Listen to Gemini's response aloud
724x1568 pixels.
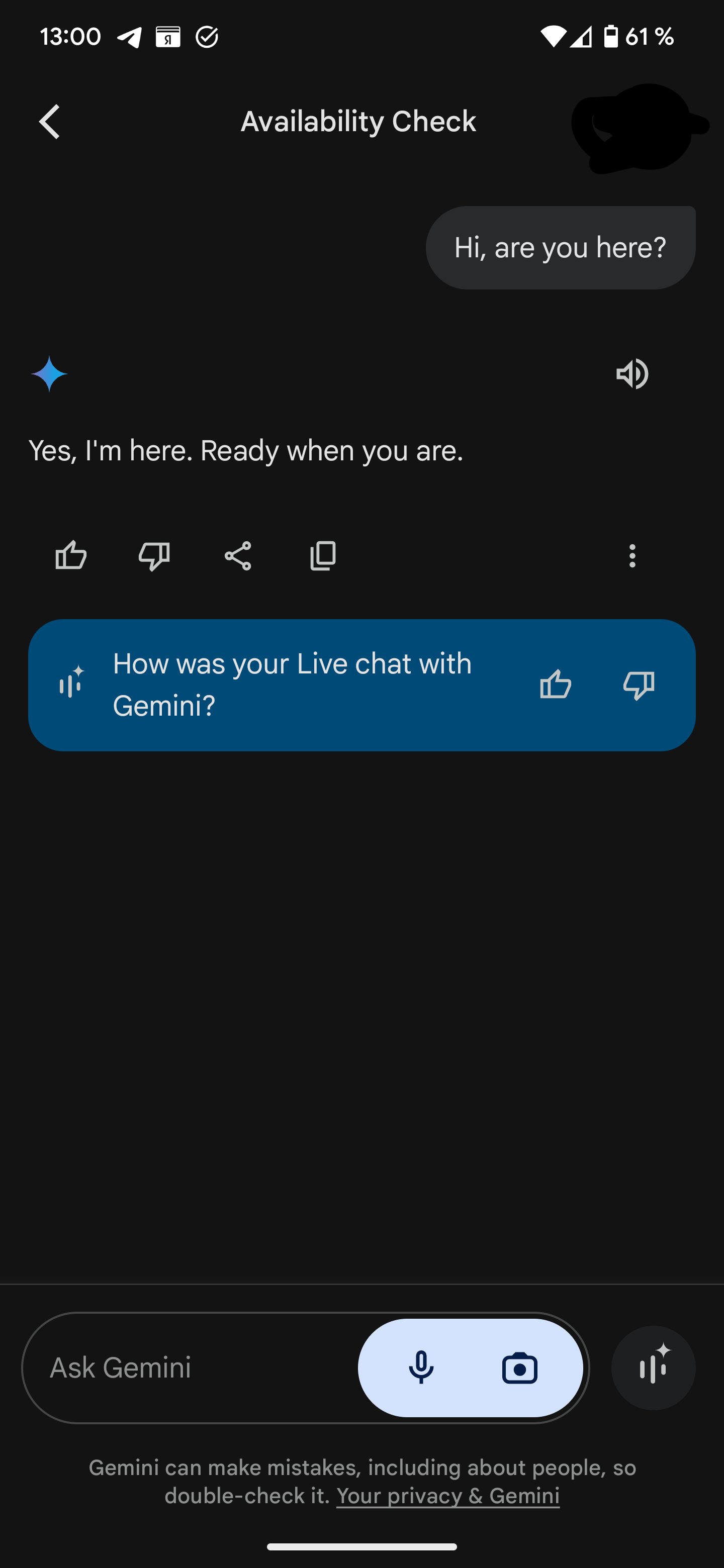[x=632, y=374]
